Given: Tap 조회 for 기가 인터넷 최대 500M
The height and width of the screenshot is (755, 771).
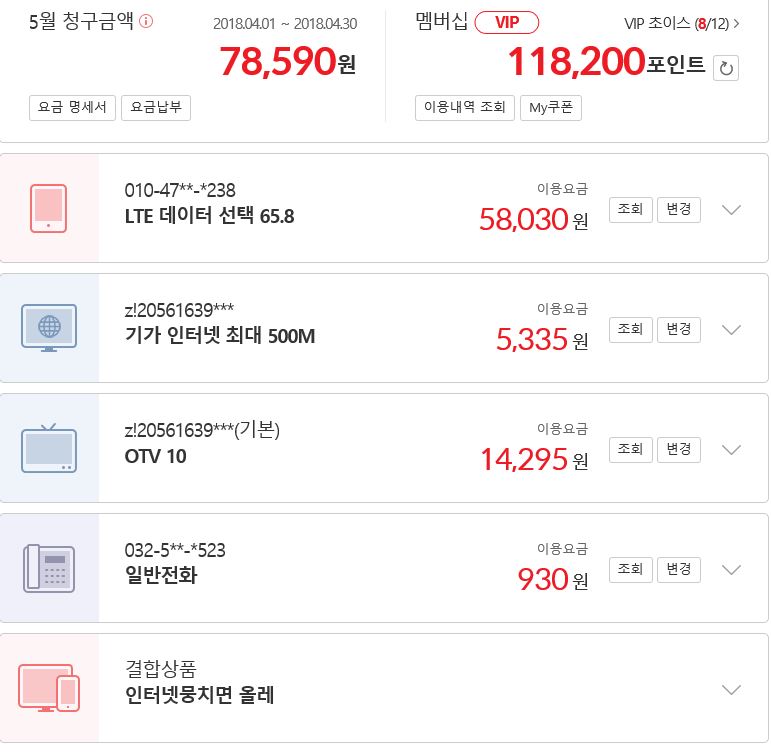Looking at the screenshot, I should click(630, 329).
